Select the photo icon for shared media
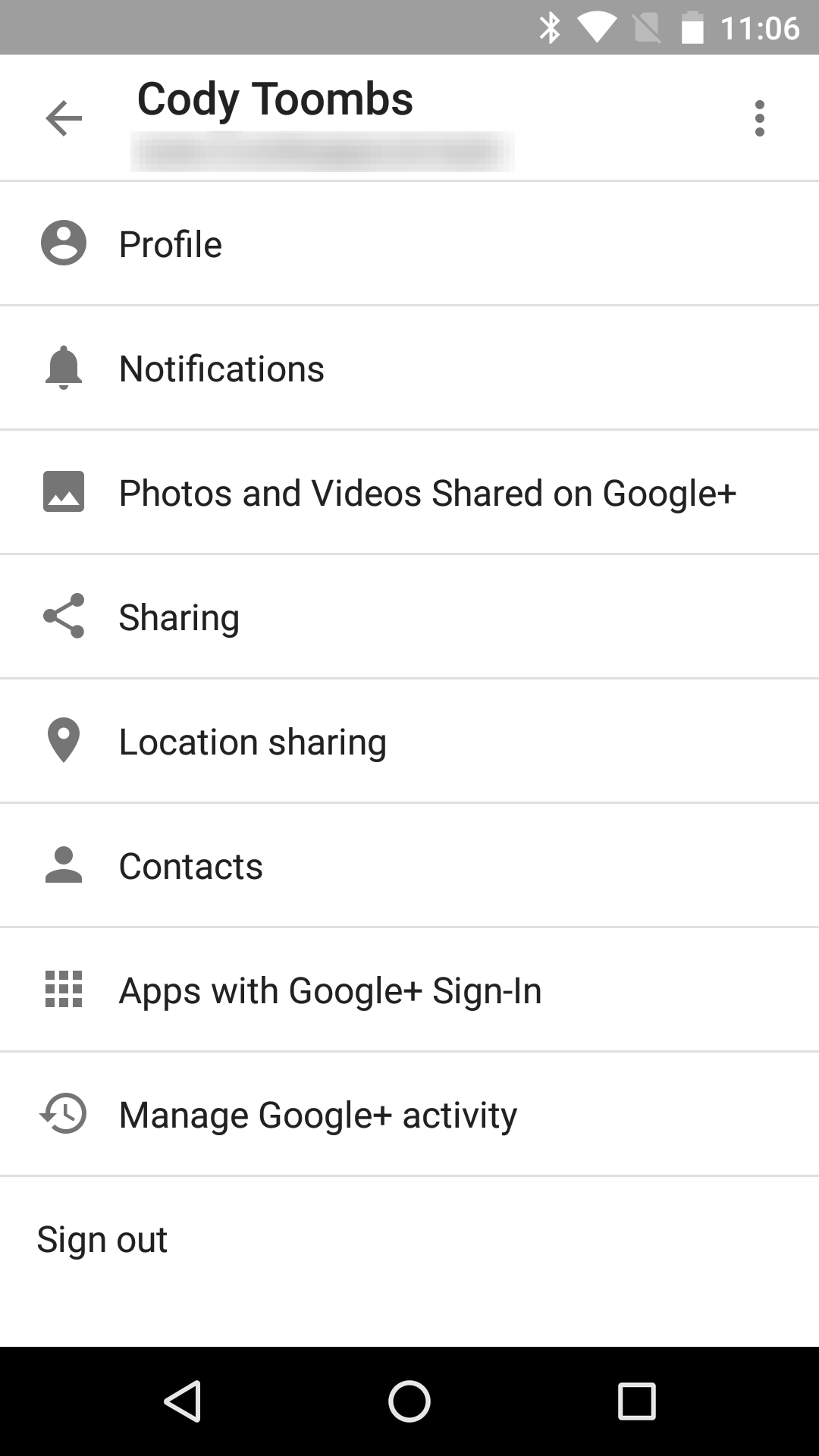Image resolution: width=819 pixels, height=1456 pixels. [x=64, y=491]
